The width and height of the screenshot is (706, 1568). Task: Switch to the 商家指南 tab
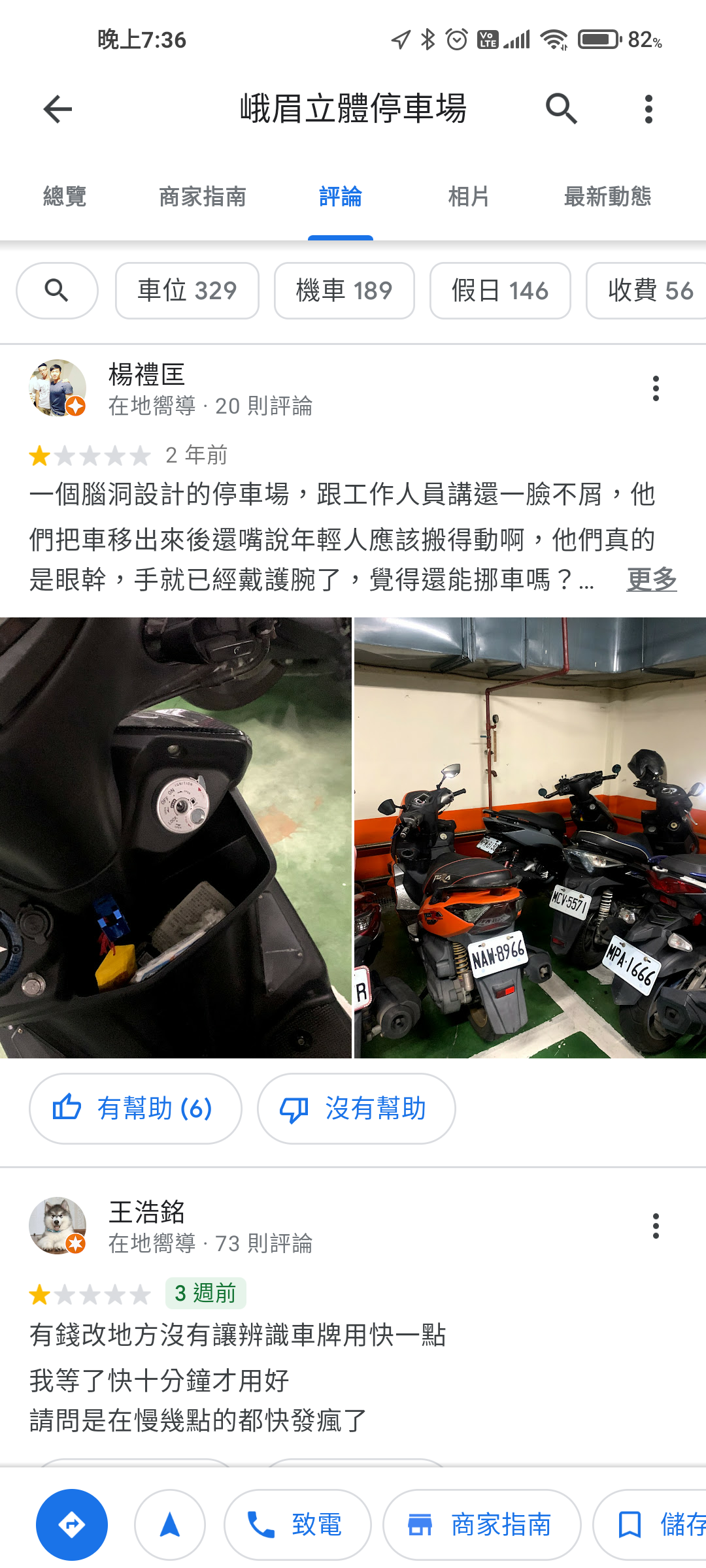[x=203, y=196]
